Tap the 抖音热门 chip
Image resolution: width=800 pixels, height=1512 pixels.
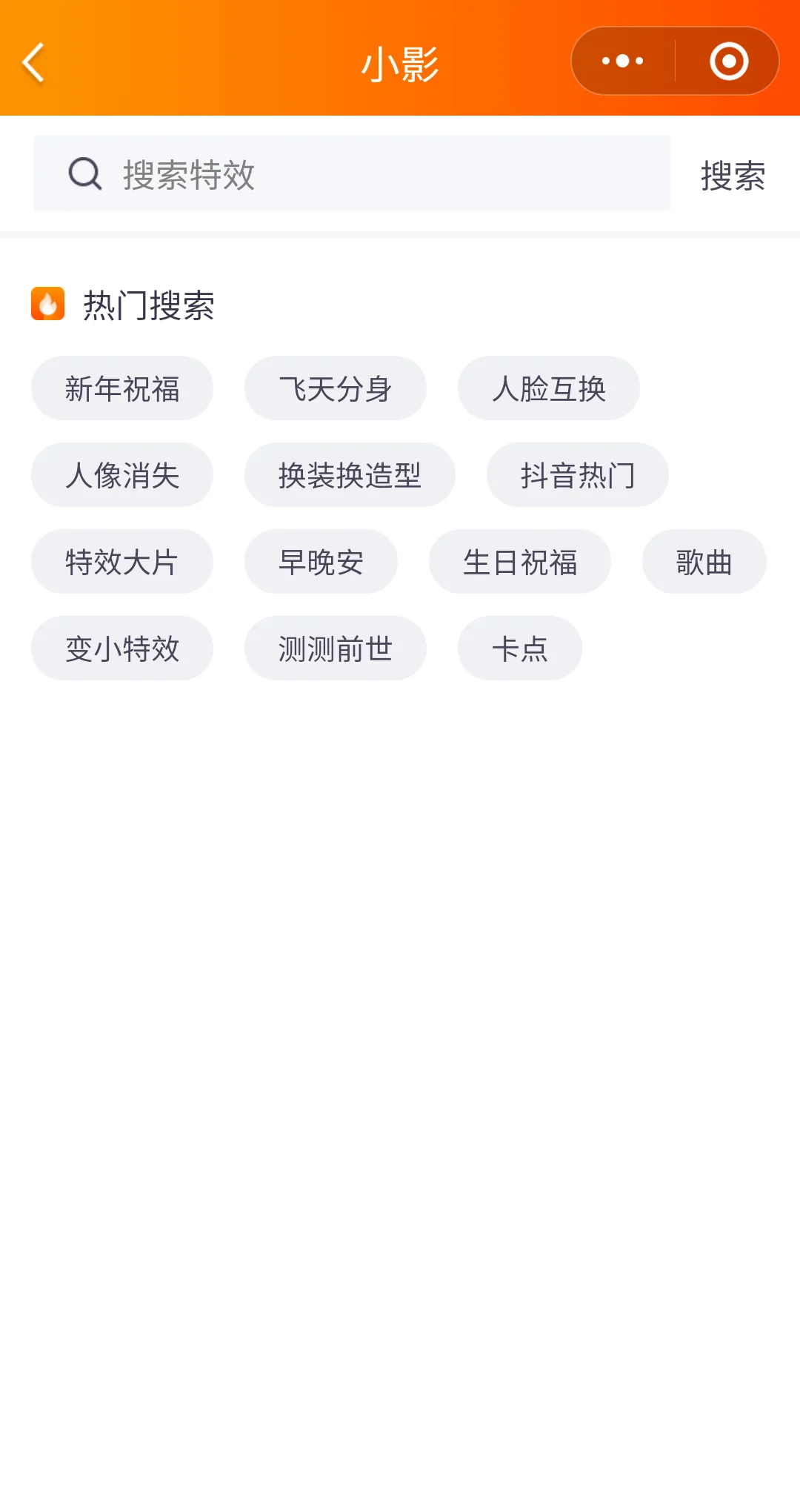(578, 475)
